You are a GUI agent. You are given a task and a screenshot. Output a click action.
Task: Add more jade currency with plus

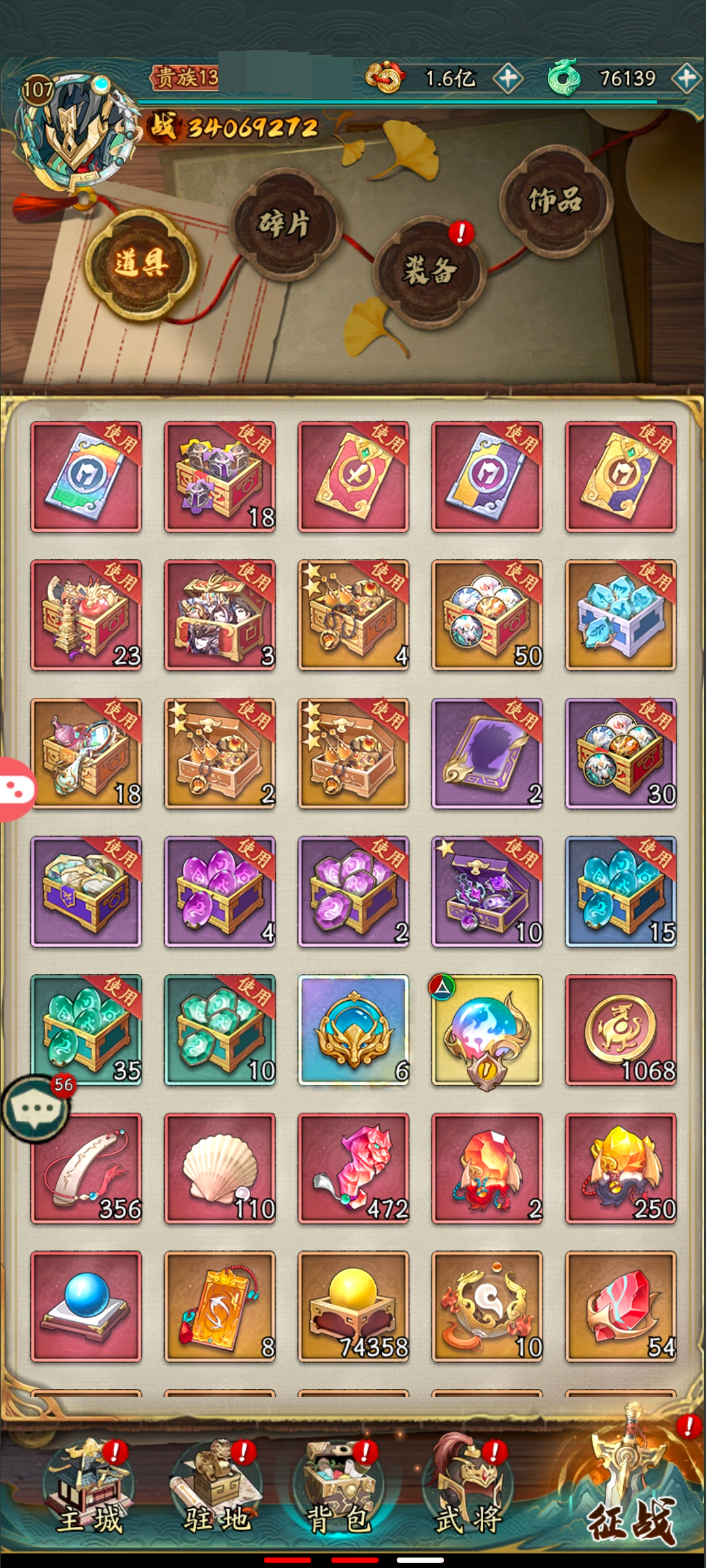pos(686,78)
